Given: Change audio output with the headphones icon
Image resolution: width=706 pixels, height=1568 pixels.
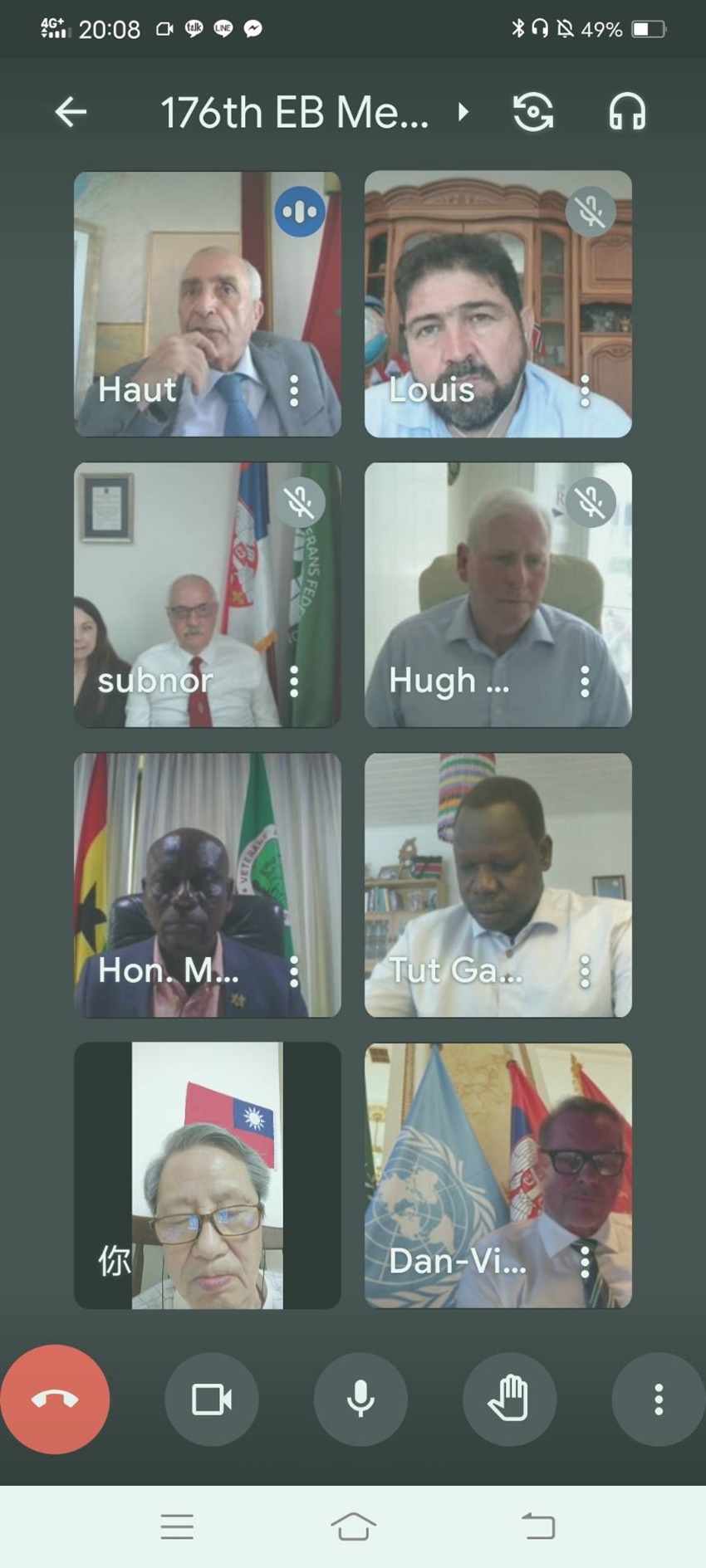Looking at the screenshot, I should pyautogui.click(x=627, y=112).
